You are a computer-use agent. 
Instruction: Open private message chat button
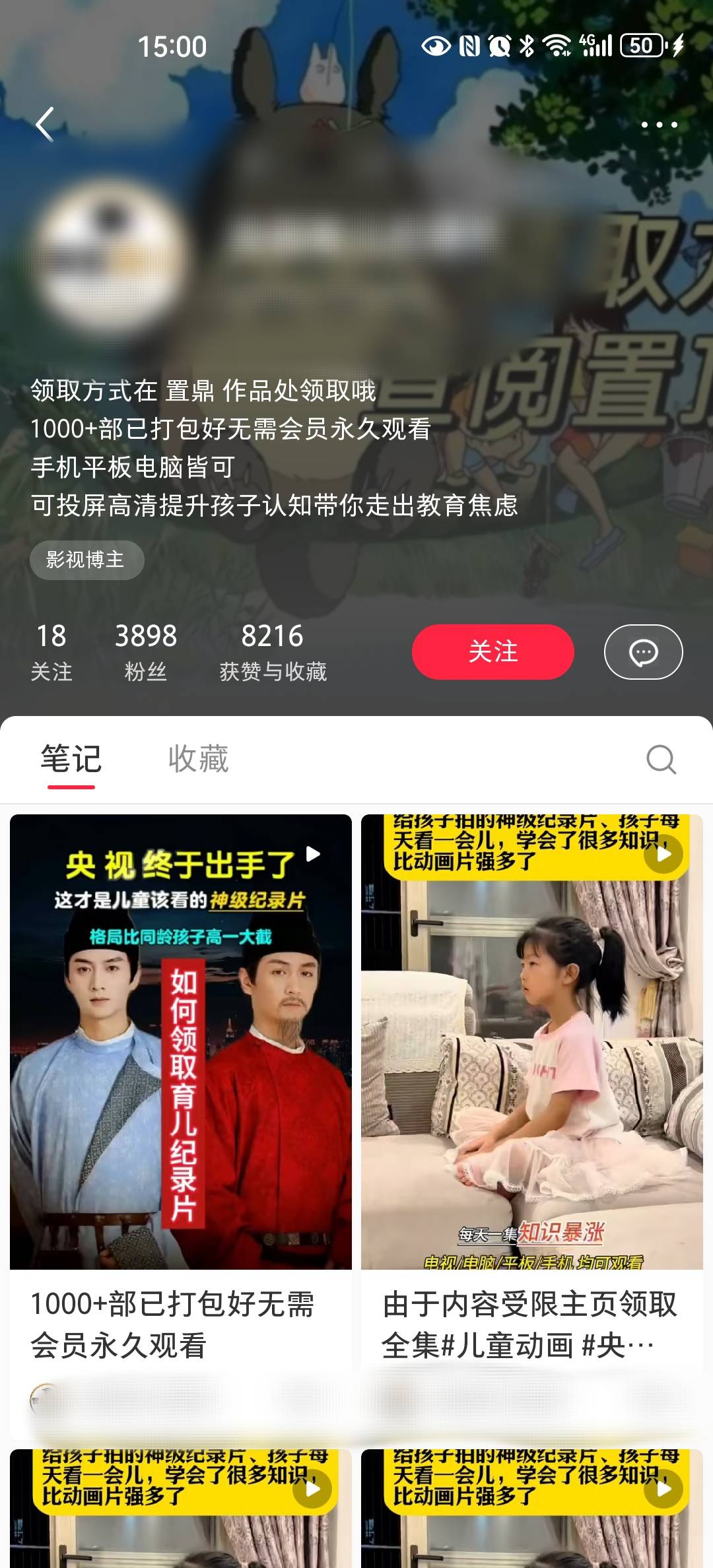click(643, 652)
